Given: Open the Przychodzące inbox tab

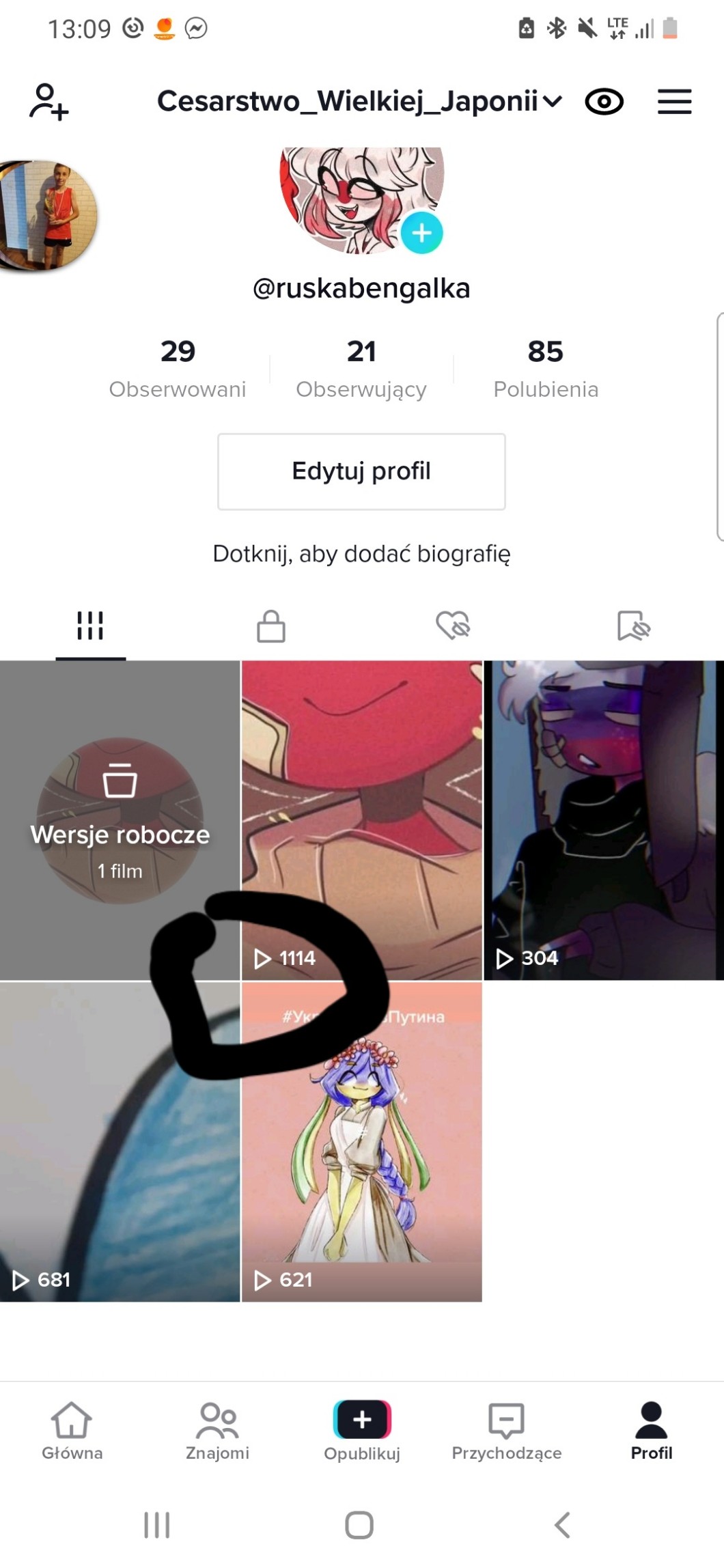Looking at the screenshot, I should 506,1431.
